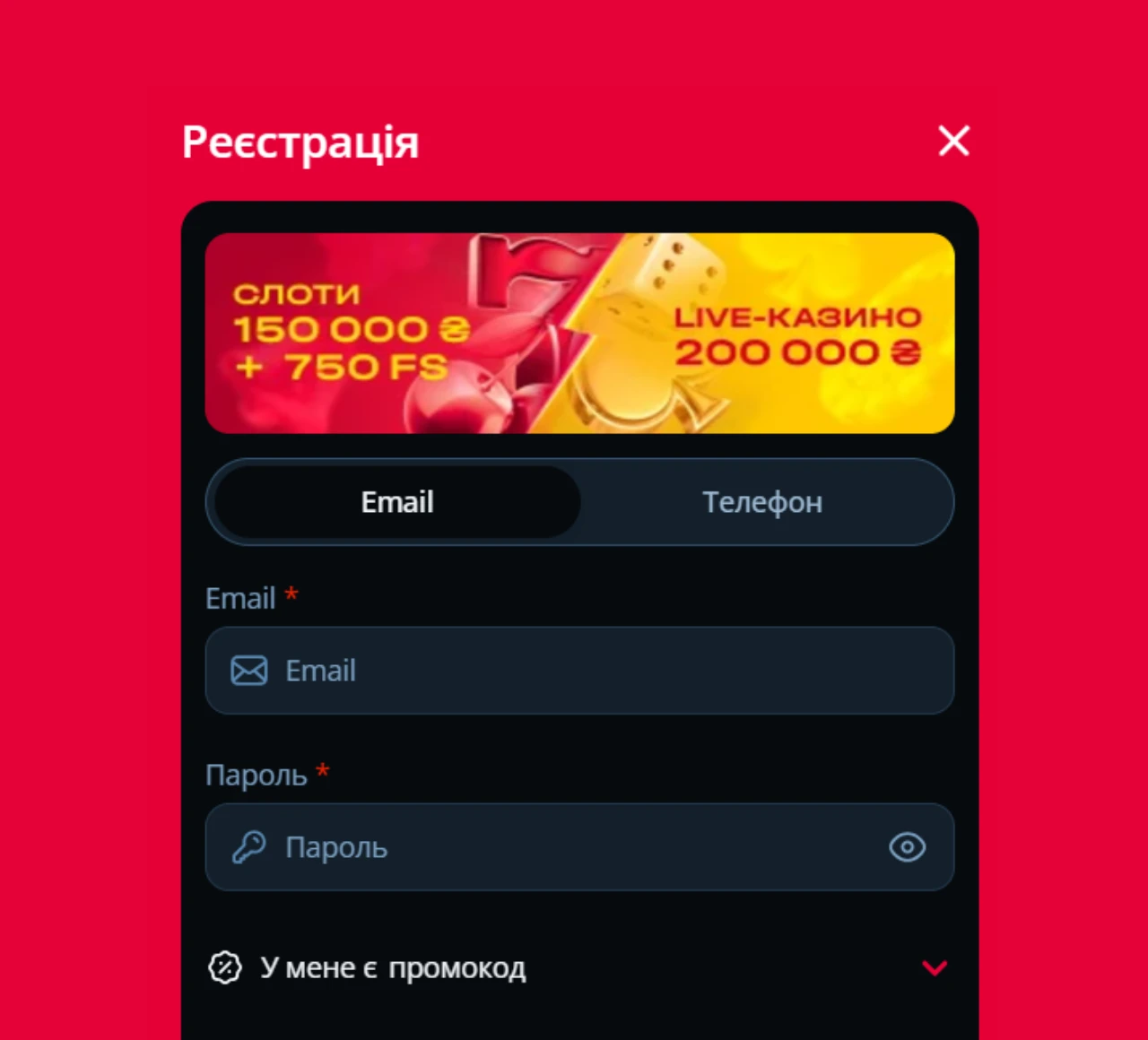Open the slots and live-casino bonus banner
The height and width of the screenshot is (1040, 1148).
pos(579,334)
